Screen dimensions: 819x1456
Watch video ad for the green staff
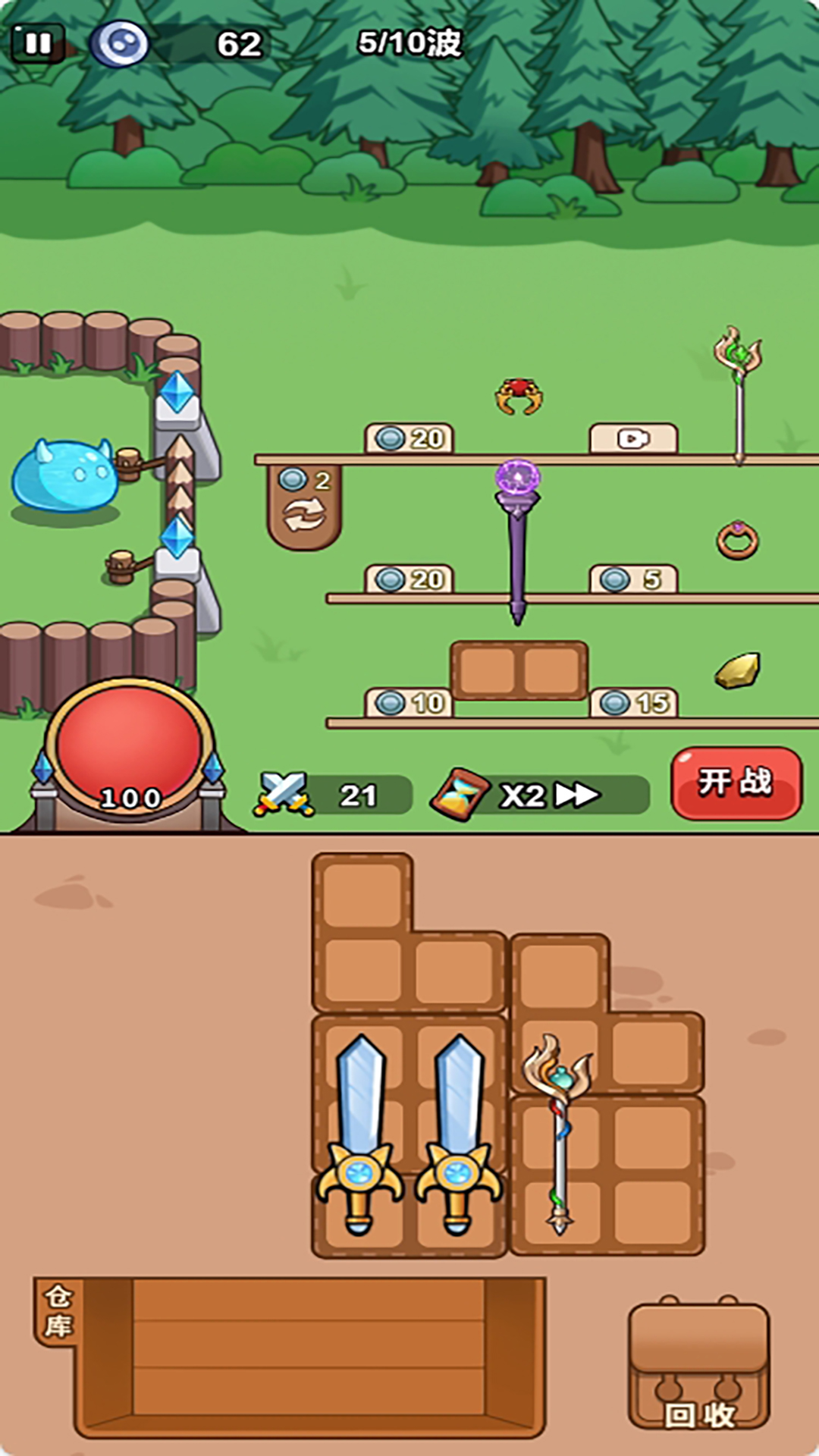click(x=633, y=438)
